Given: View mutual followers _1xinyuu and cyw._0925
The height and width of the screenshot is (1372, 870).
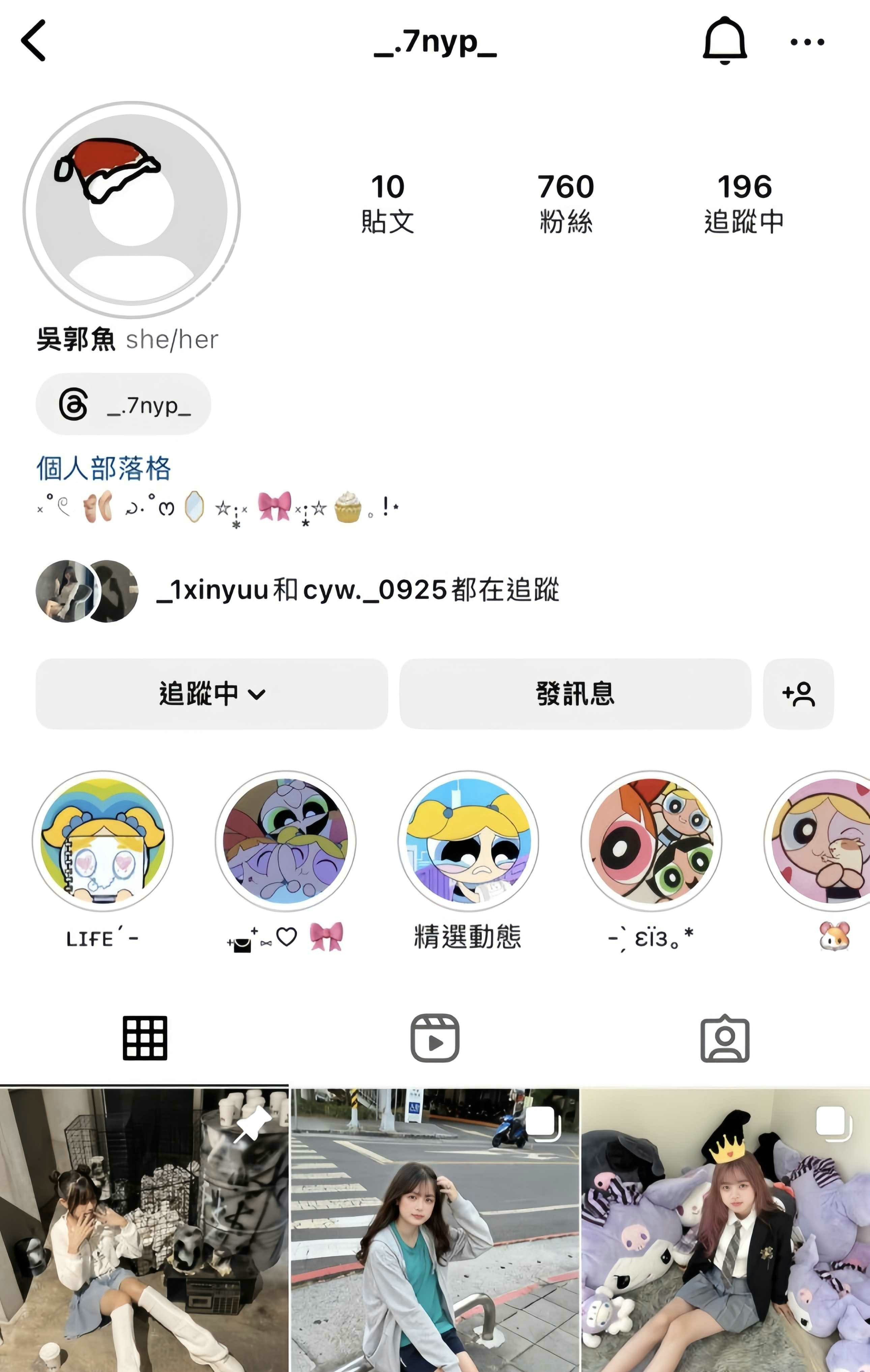Looking at the screenshot, I should click(296, 590).
